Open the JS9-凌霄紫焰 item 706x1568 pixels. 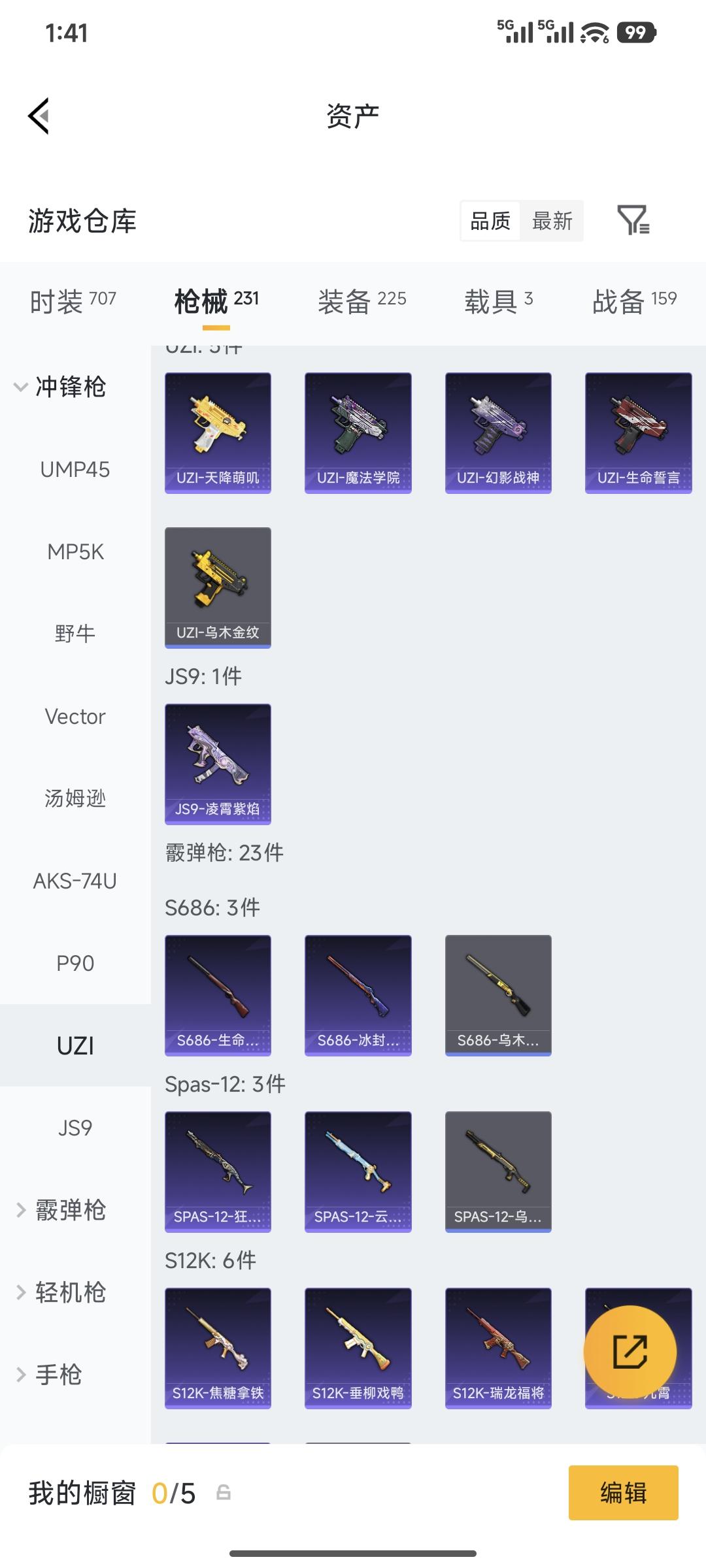pyautogui.click(x=218, y=764)
